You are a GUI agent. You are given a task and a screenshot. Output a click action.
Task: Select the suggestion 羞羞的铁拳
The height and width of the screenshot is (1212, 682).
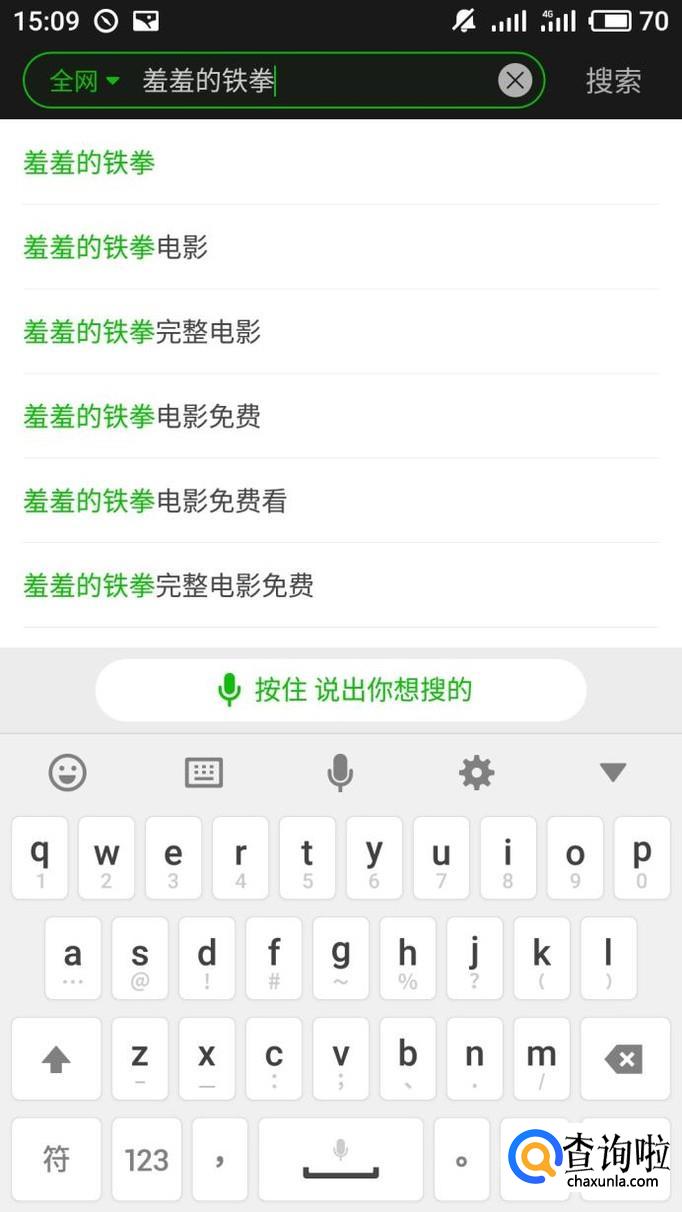(89, 163)
